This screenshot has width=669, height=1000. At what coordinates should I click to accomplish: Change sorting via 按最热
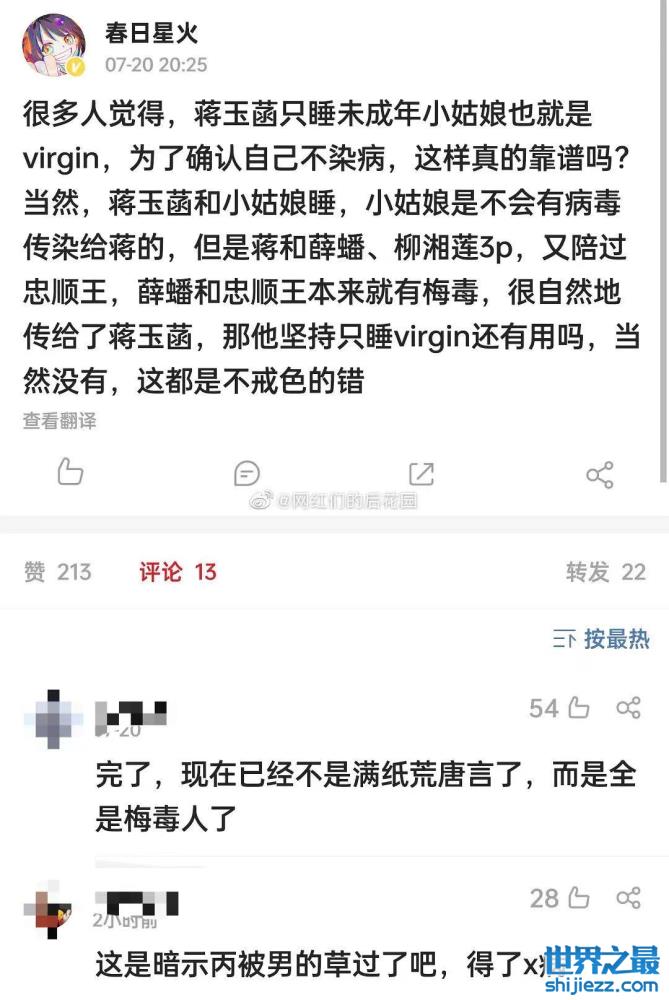click(x=602, y=639)
